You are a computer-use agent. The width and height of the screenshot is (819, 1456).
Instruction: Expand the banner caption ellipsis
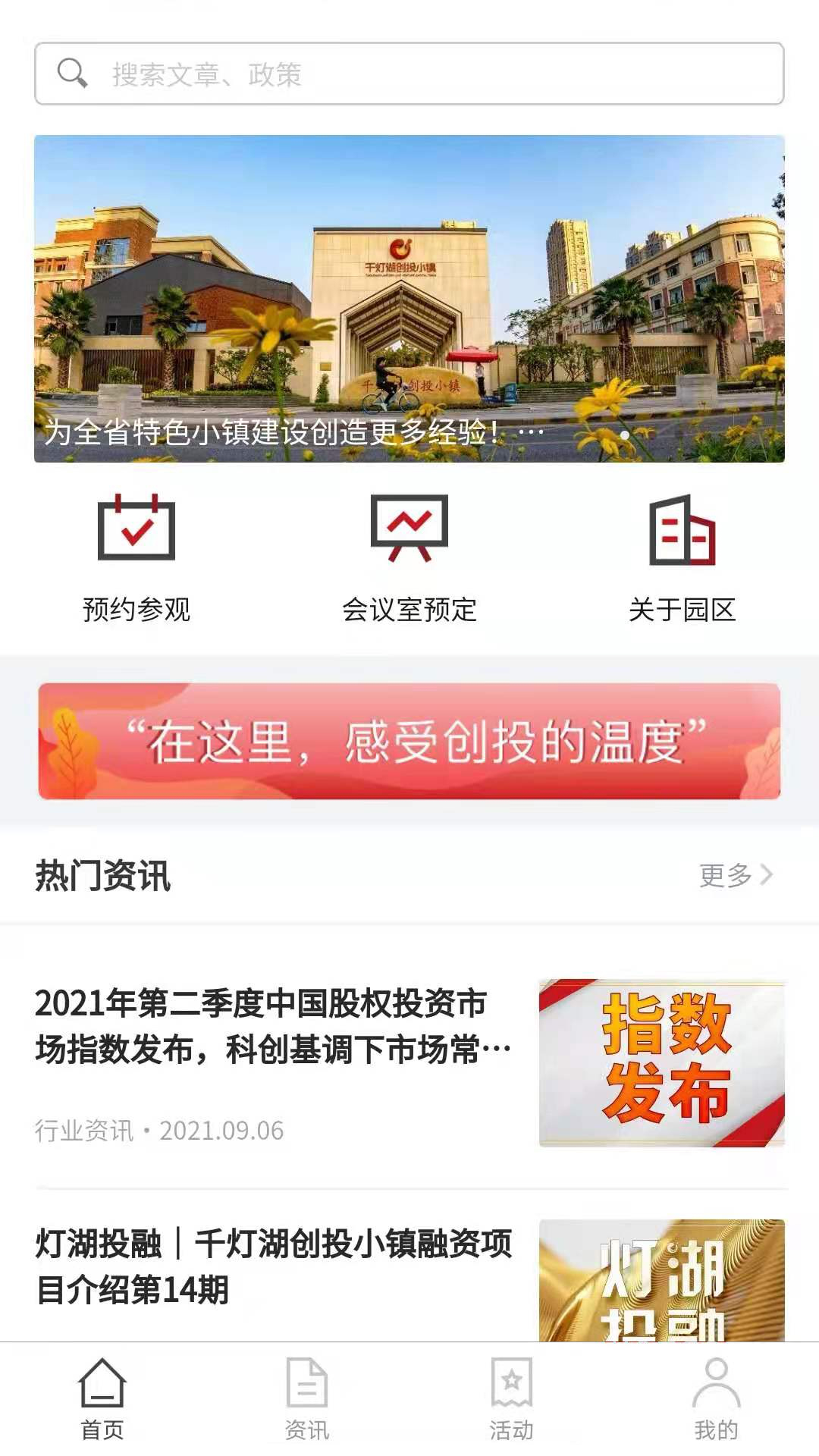531,432
